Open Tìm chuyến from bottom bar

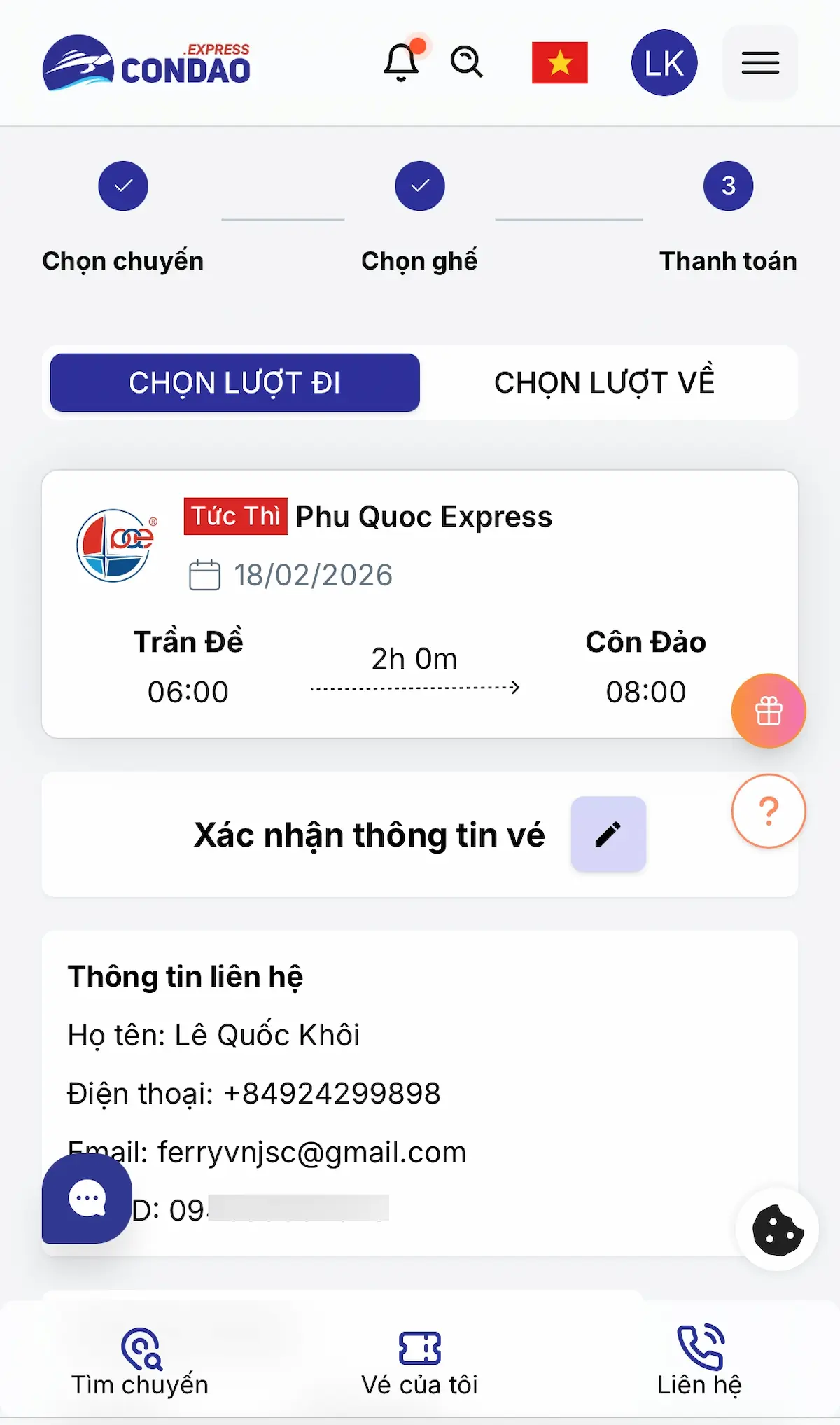pyautogui.click(x=139, y=1358)
